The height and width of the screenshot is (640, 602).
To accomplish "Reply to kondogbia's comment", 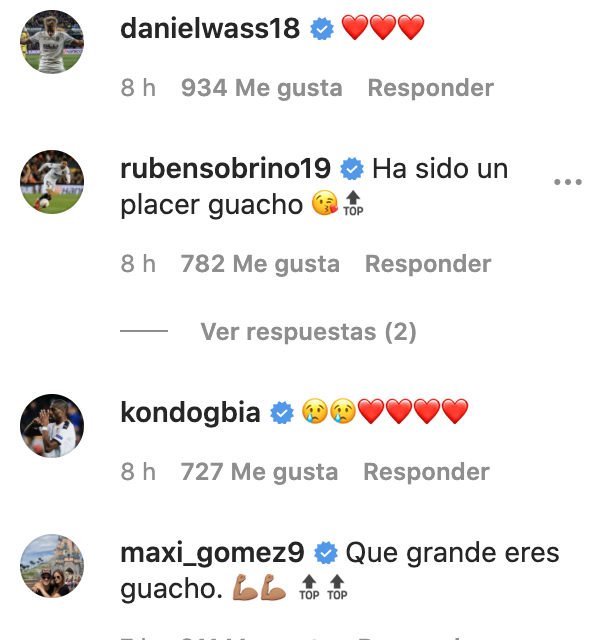I will pos(426,472).
